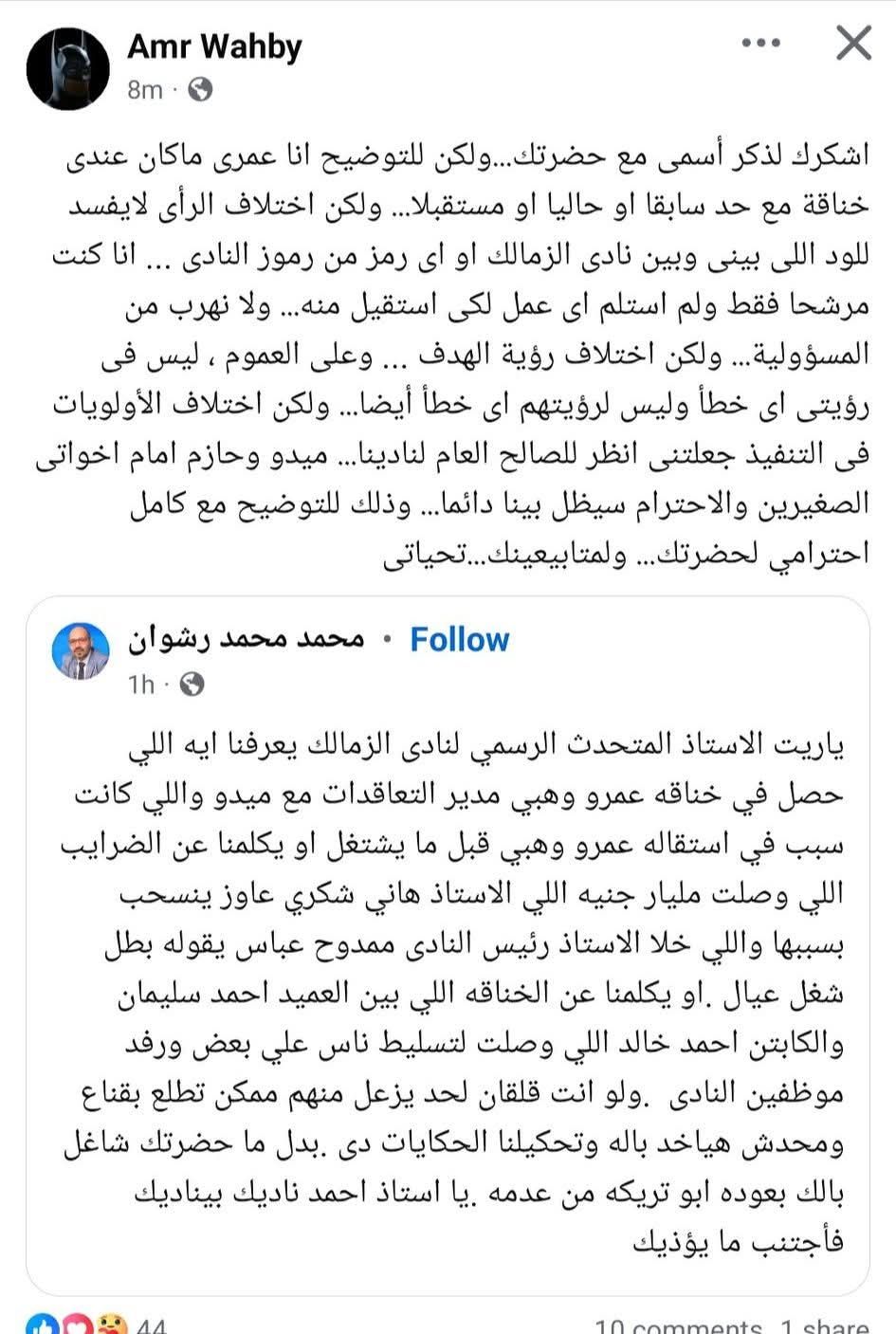Close the post view
896x1334 pixels.
(x=854, y=43)
